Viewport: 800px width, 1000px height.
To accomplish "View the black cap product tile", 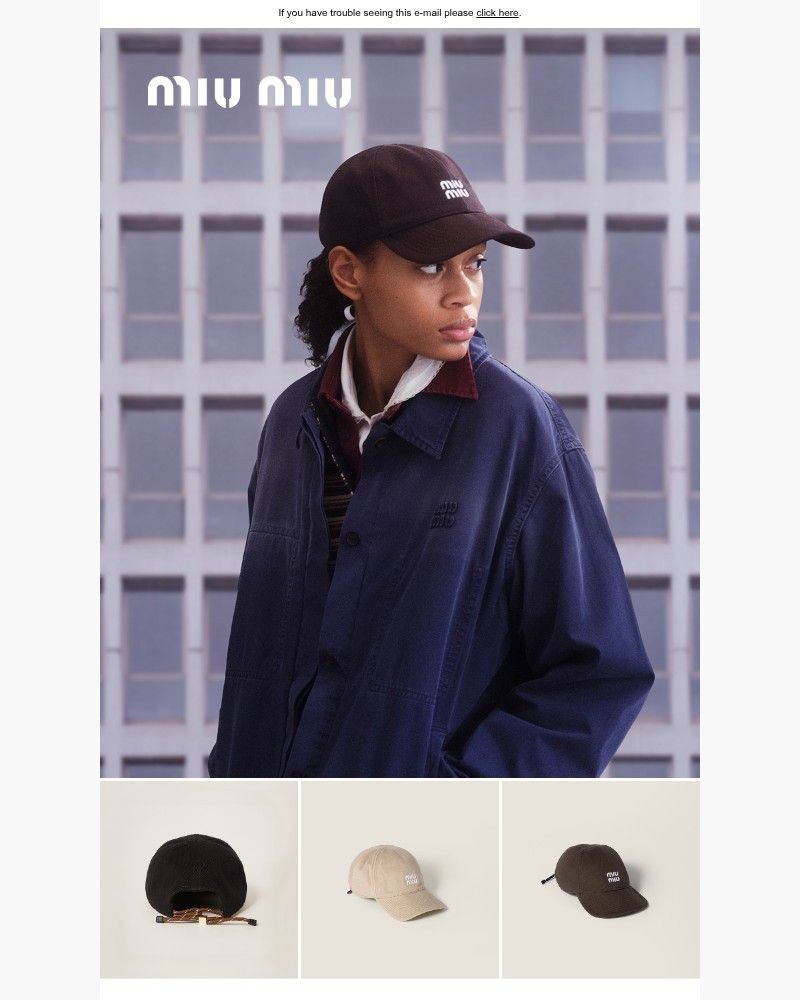I will pyautogui.click(x=199, y=879).
